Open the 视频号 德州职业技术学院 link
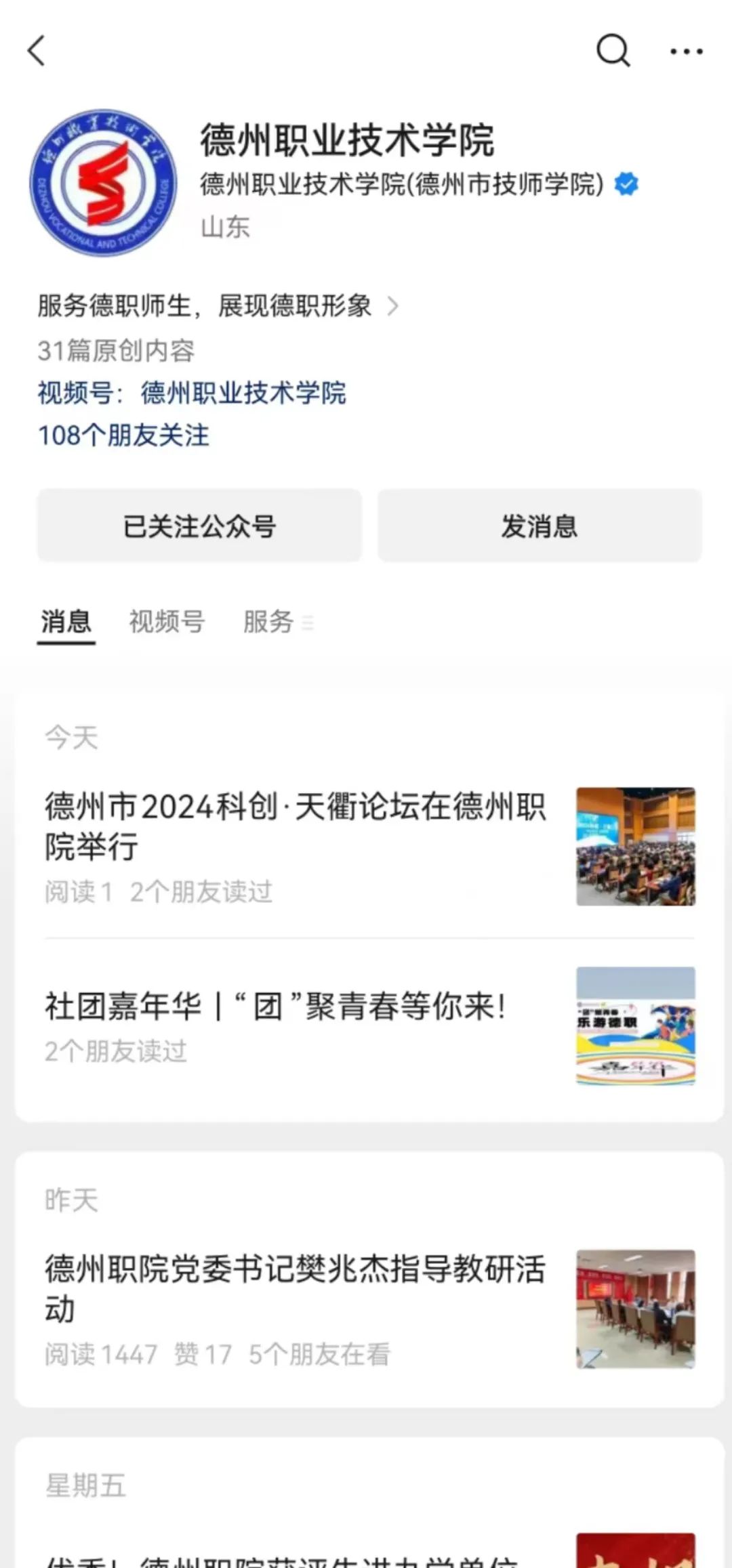Viewport: 732px width, 1568px height. (x=192, y=393)
